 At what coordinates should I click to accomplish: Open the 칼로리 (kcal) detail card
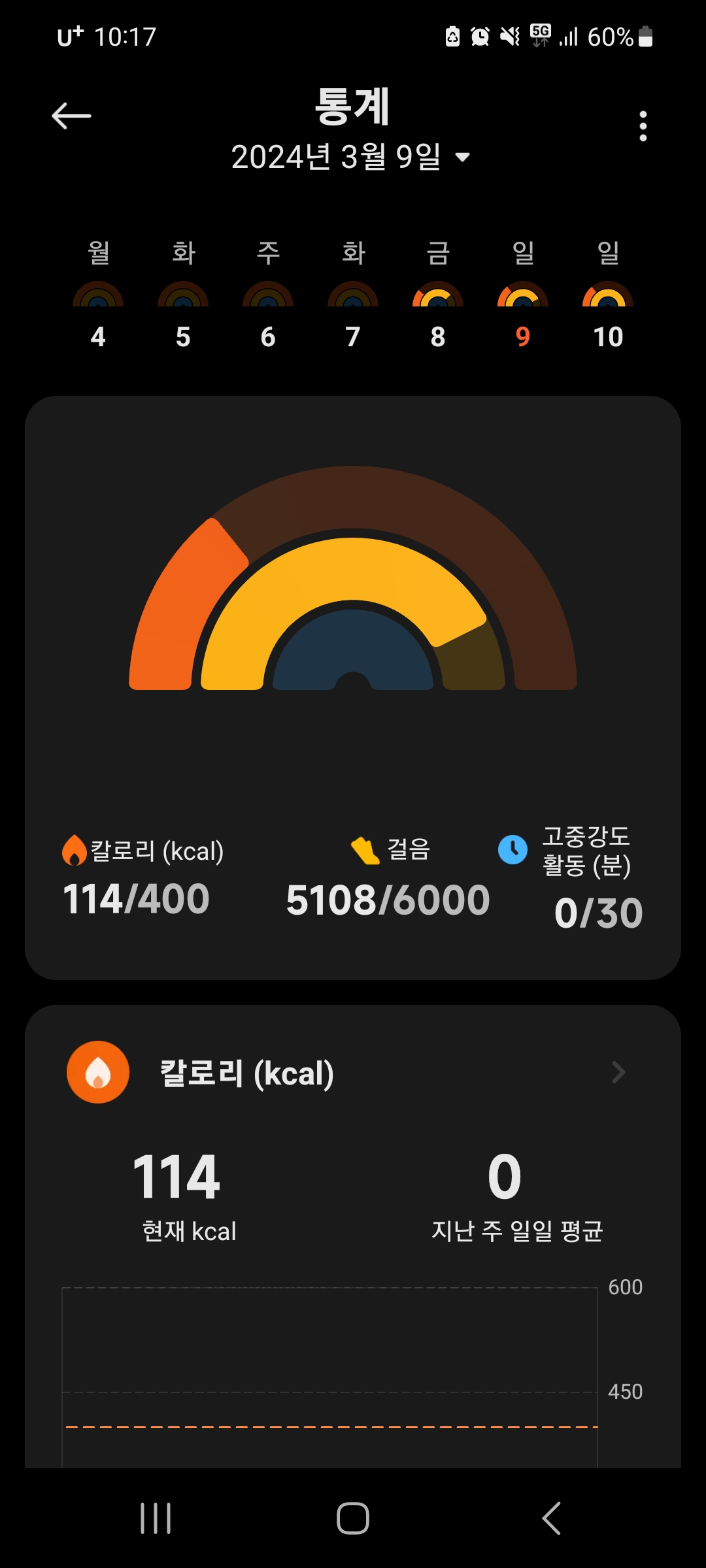pyautogui.click(x=353, y=1073)
